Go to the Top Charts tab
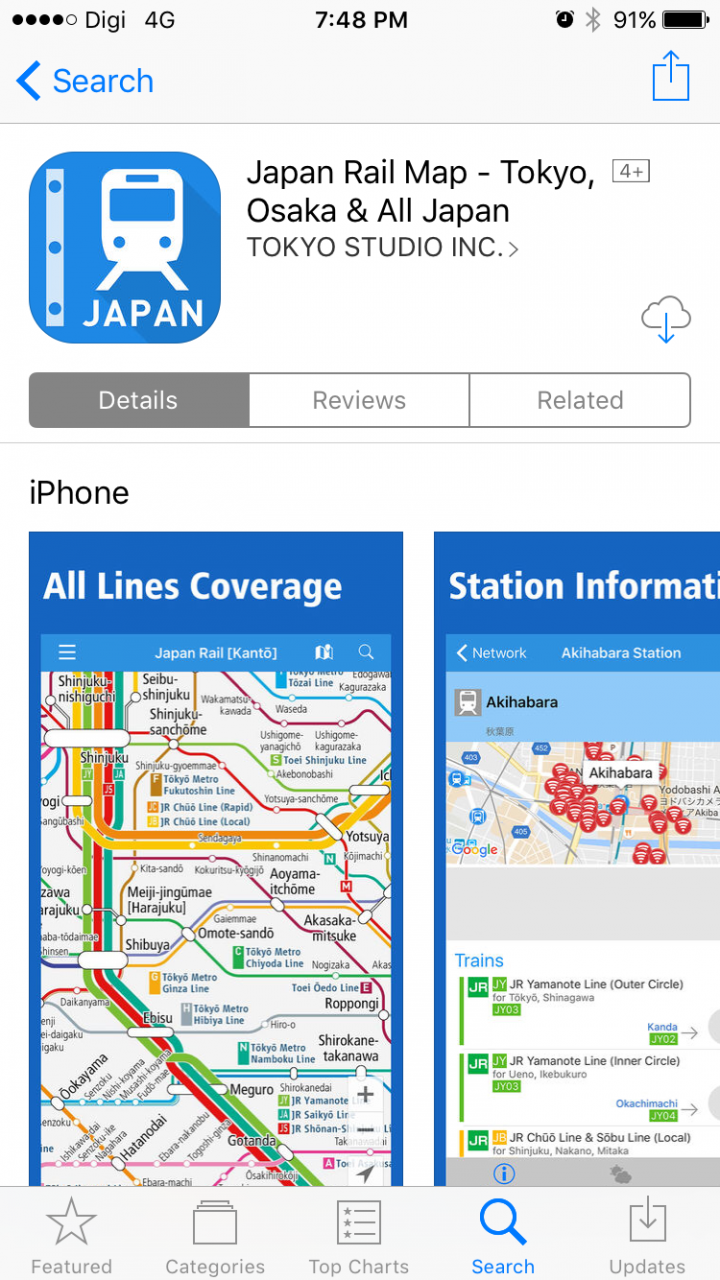 [x=359, y=1235]
